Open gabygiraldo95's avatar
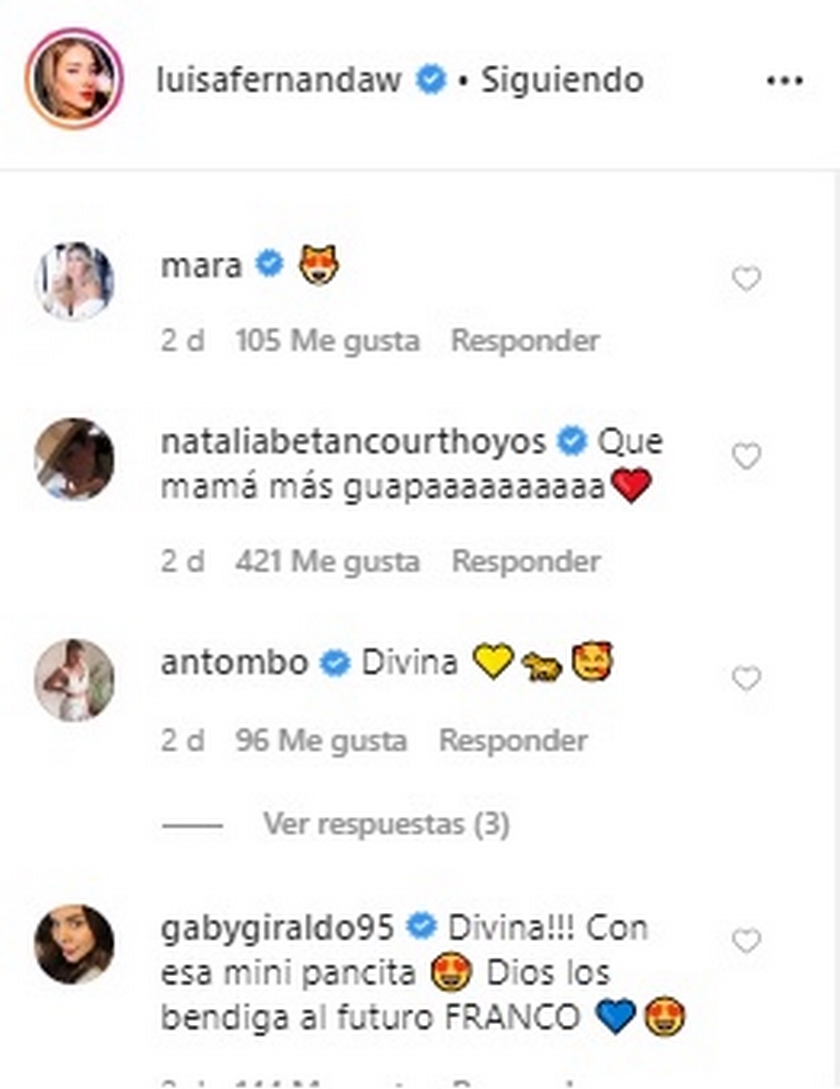This screenshot has height=1089, width=840. click(74, 944)
